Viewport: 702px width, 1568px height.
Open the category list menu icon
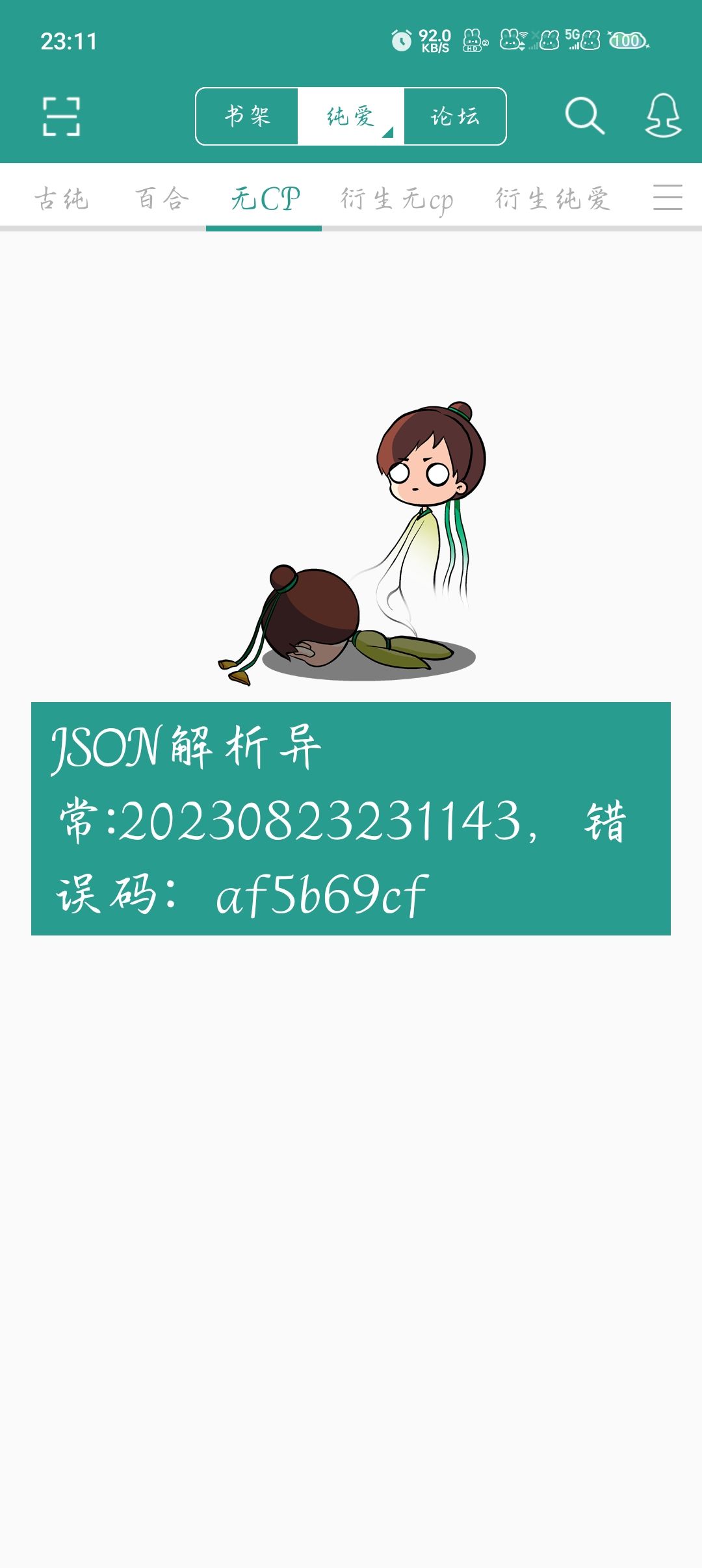pyautogui.click(x=668, y=197)
